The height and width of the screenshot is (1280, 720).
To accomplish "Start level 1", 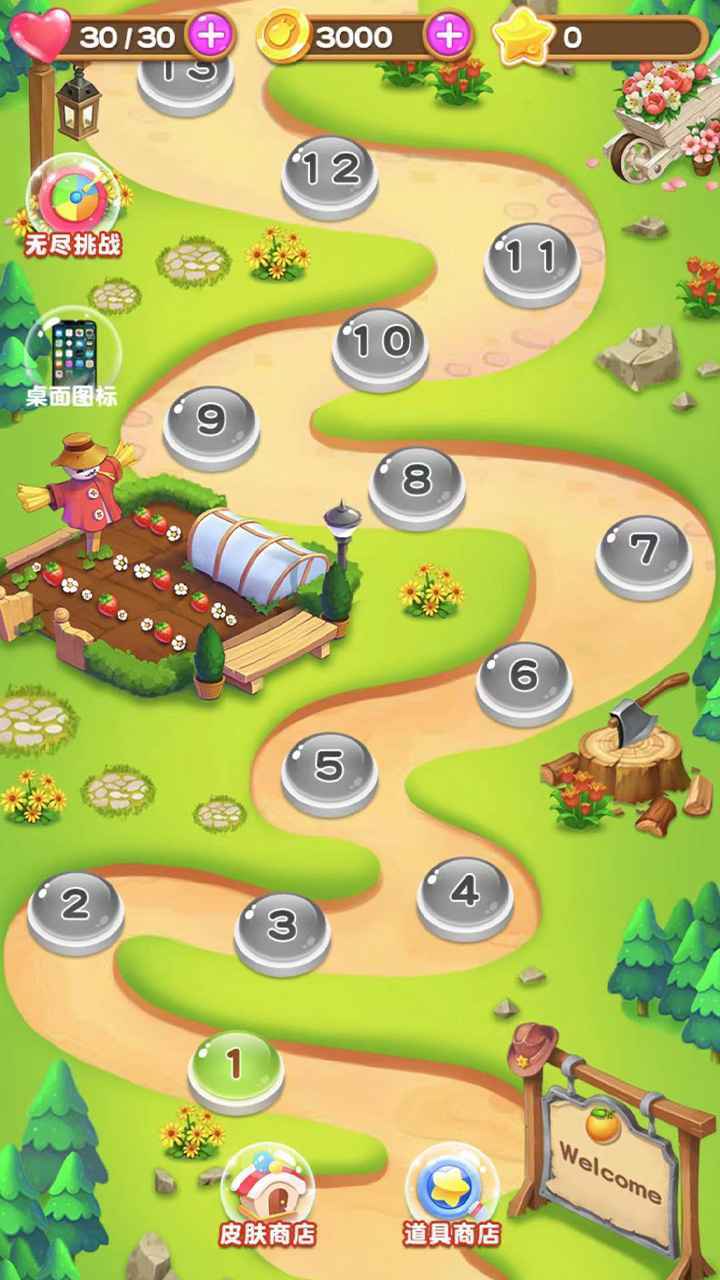I will pyautogui.click(x=236, y=1067).
